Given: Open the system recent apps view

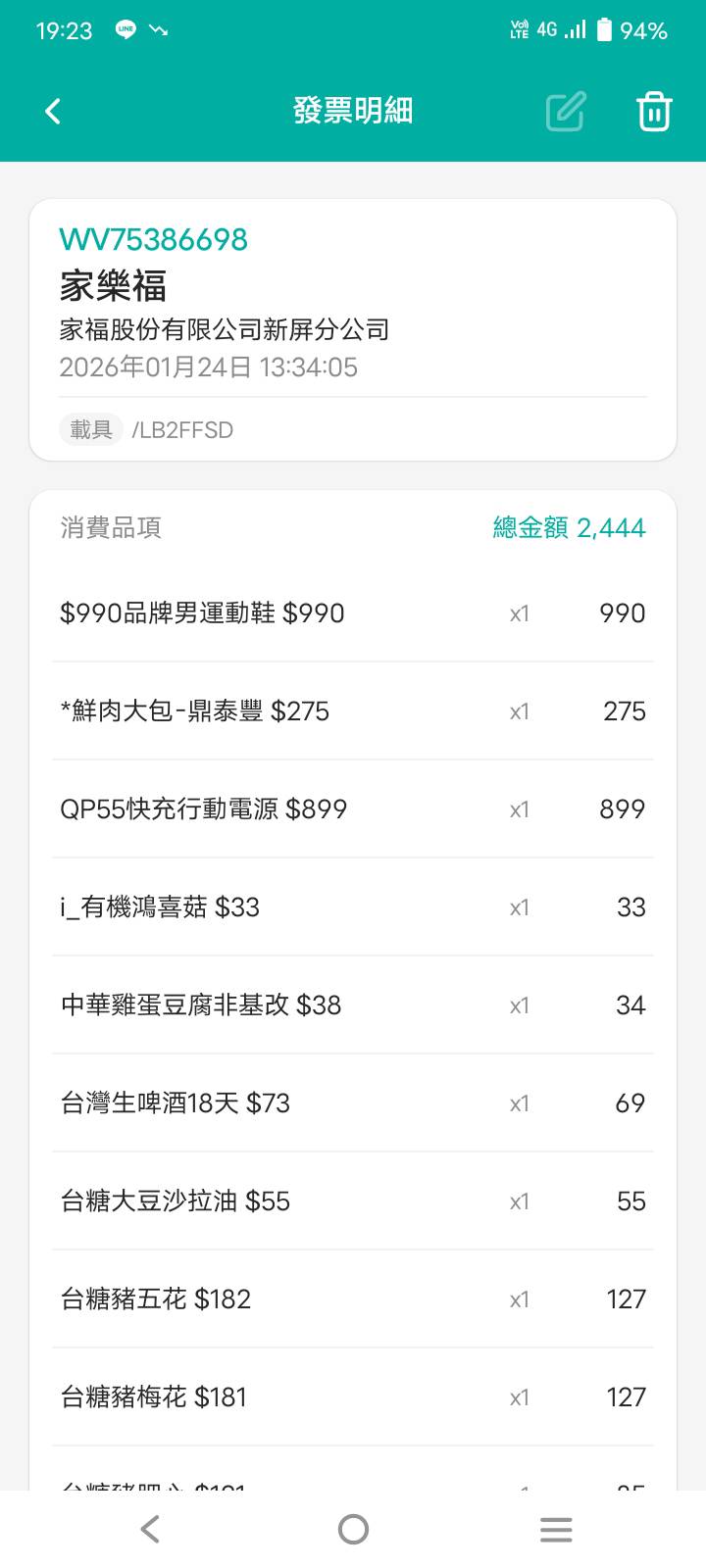Looking at the screenshot, I should [556, 1529].
